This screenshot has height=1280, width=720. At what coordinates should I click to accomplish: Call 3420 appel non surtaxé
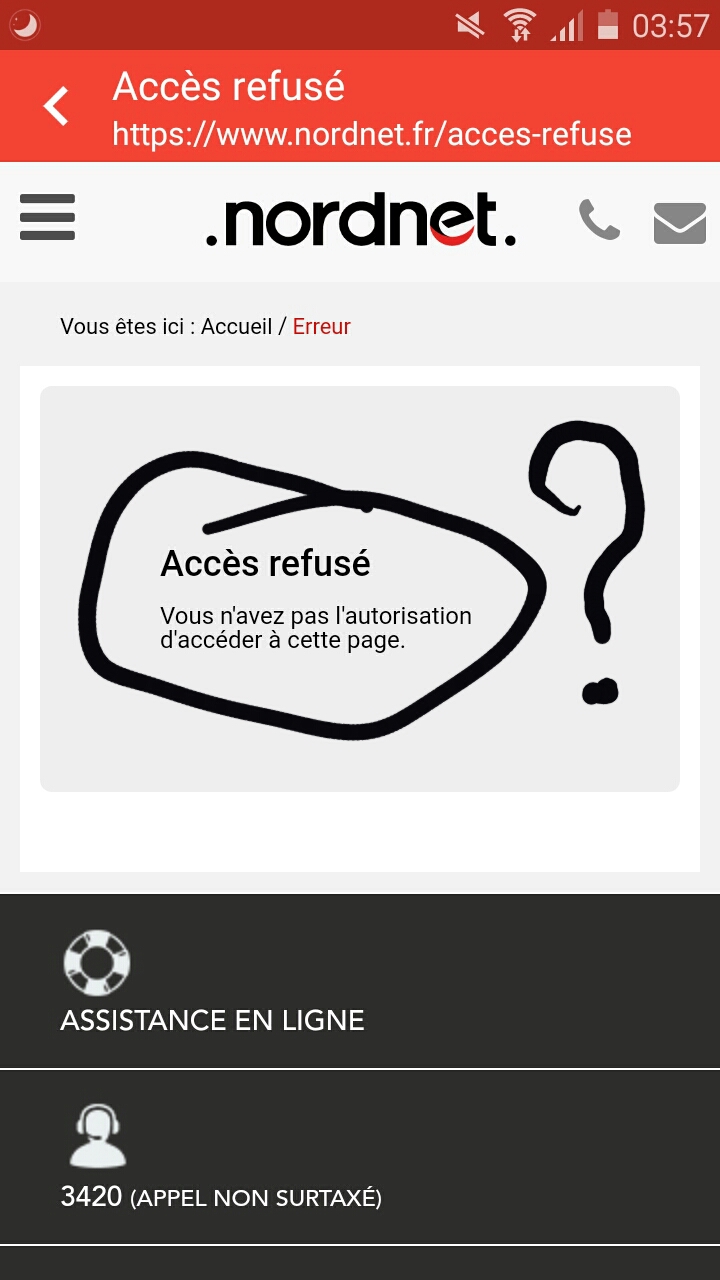pyautogui.click(x=220, y=1196)
